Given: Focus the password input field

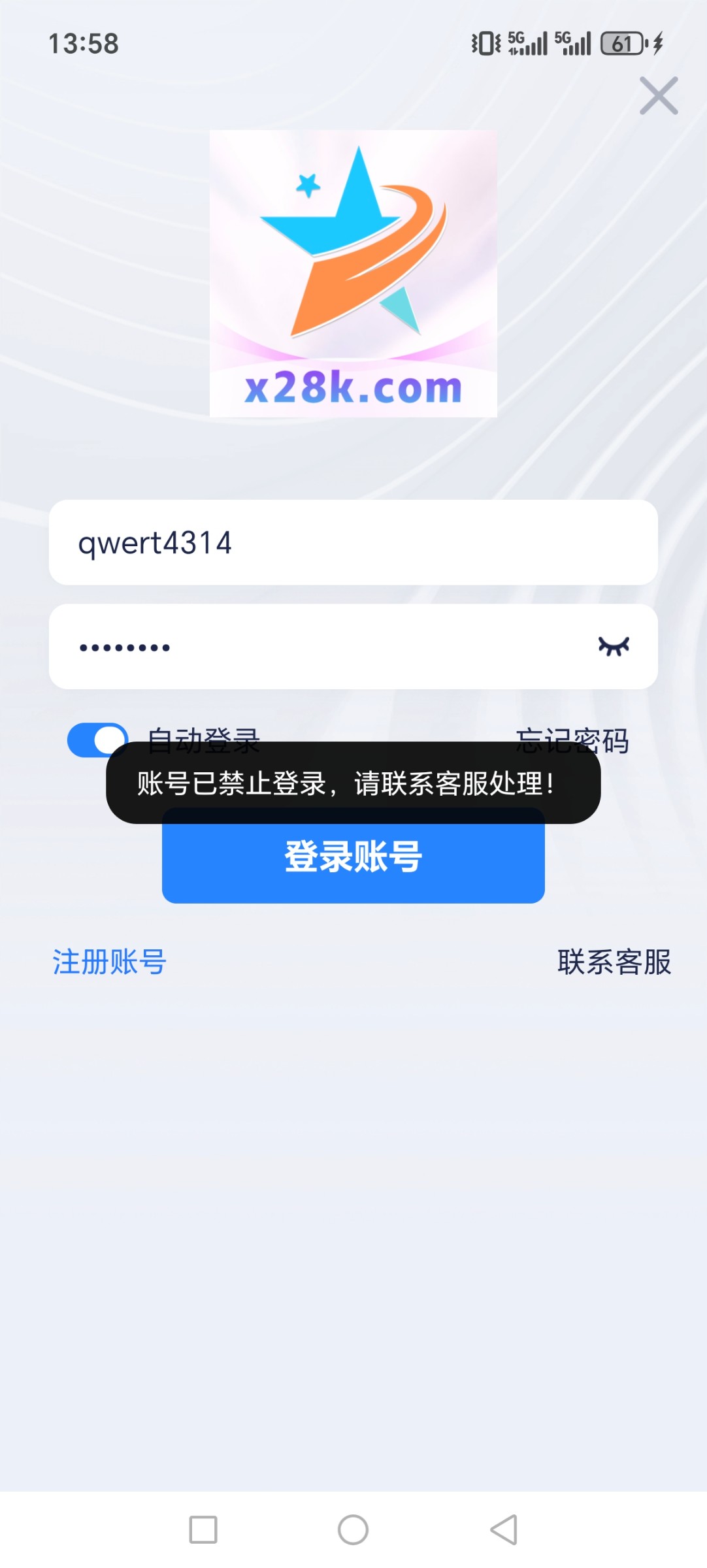Looking at the screenshot, I should (x=314, y=647).
